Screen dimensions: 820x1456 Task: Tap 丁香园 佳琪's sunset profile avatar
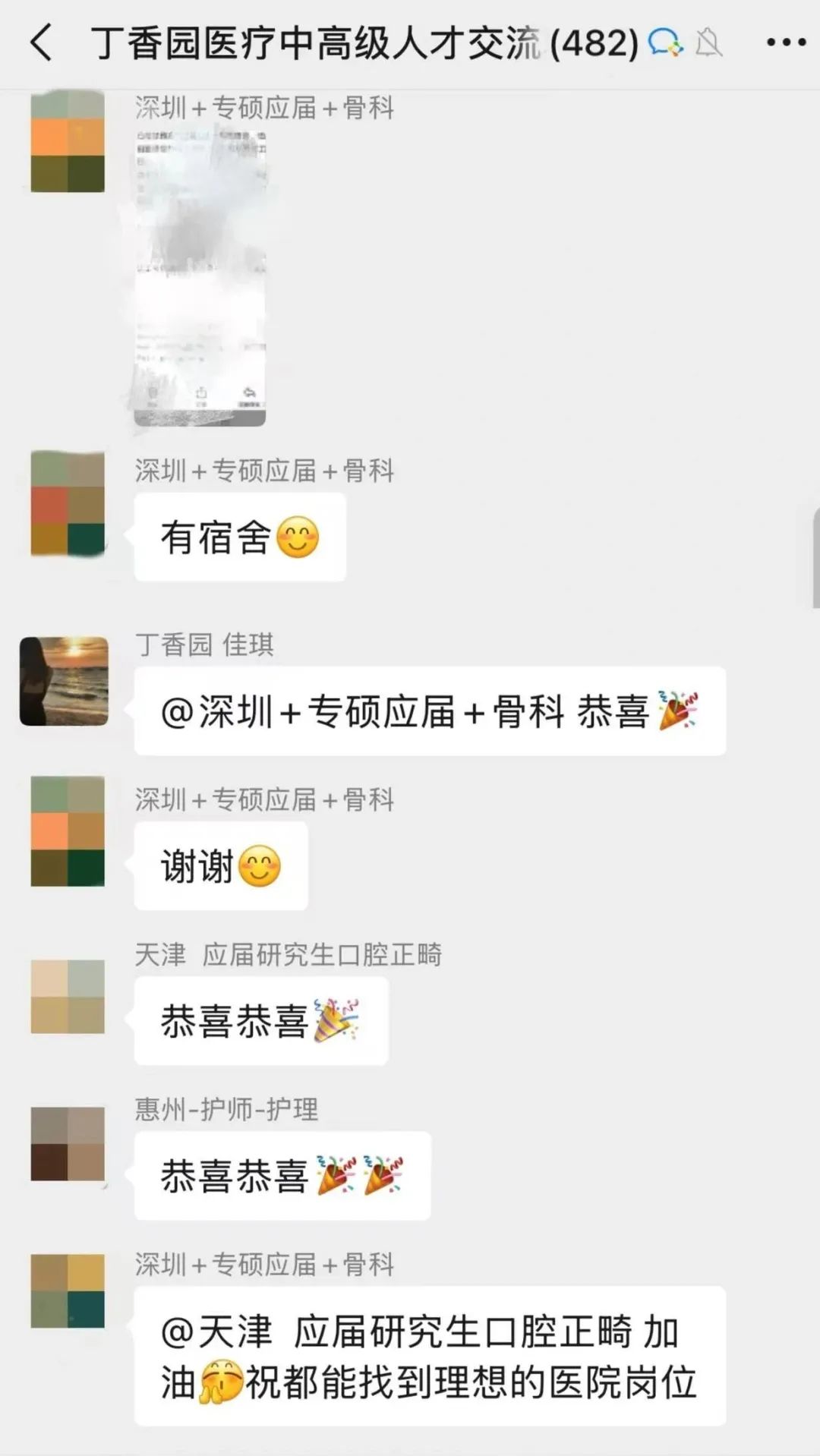(x=65, y=681)
